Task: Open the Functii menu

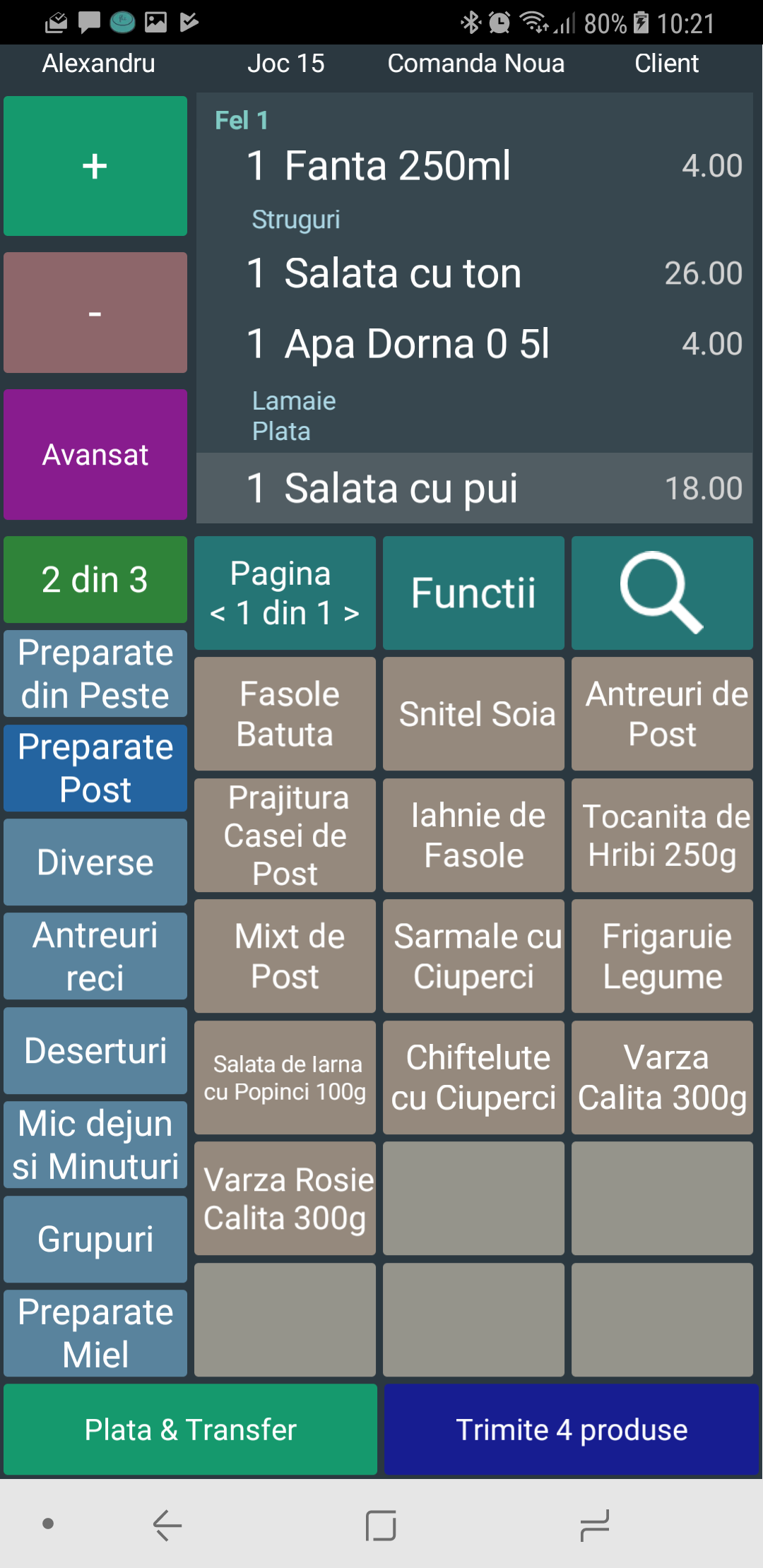Action: (x=473, y=593)
